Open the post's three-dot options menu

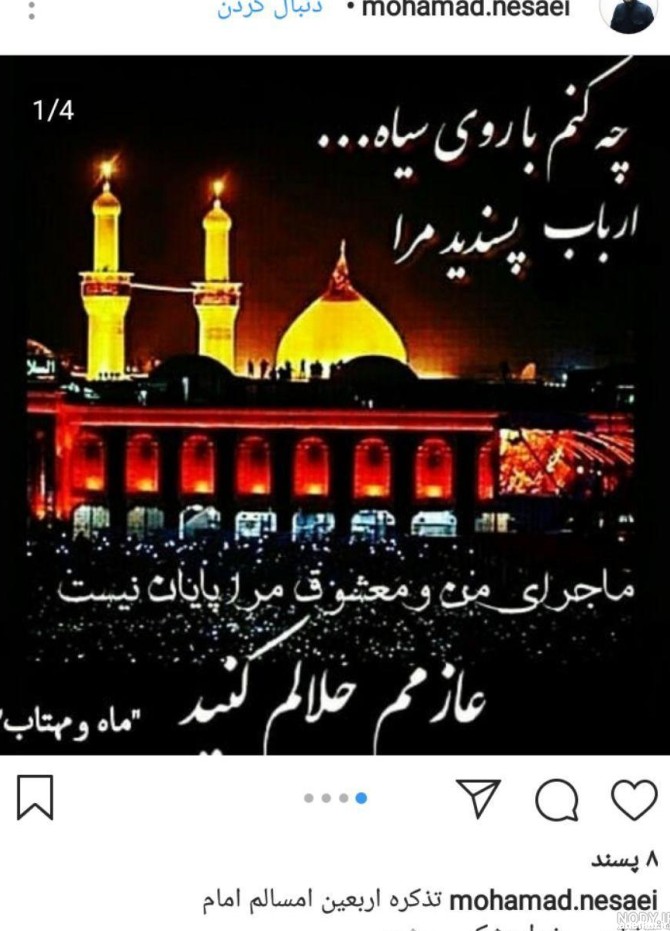point(31,14)
